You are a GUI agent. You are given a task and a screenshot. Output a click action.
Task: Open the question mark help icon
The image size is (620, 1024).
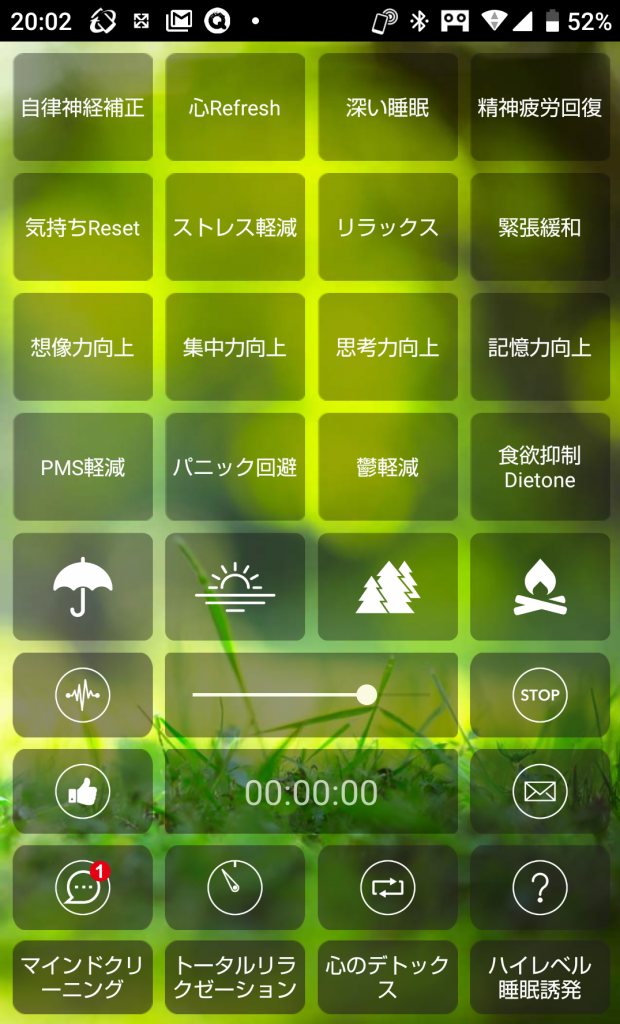pos(540,887)
